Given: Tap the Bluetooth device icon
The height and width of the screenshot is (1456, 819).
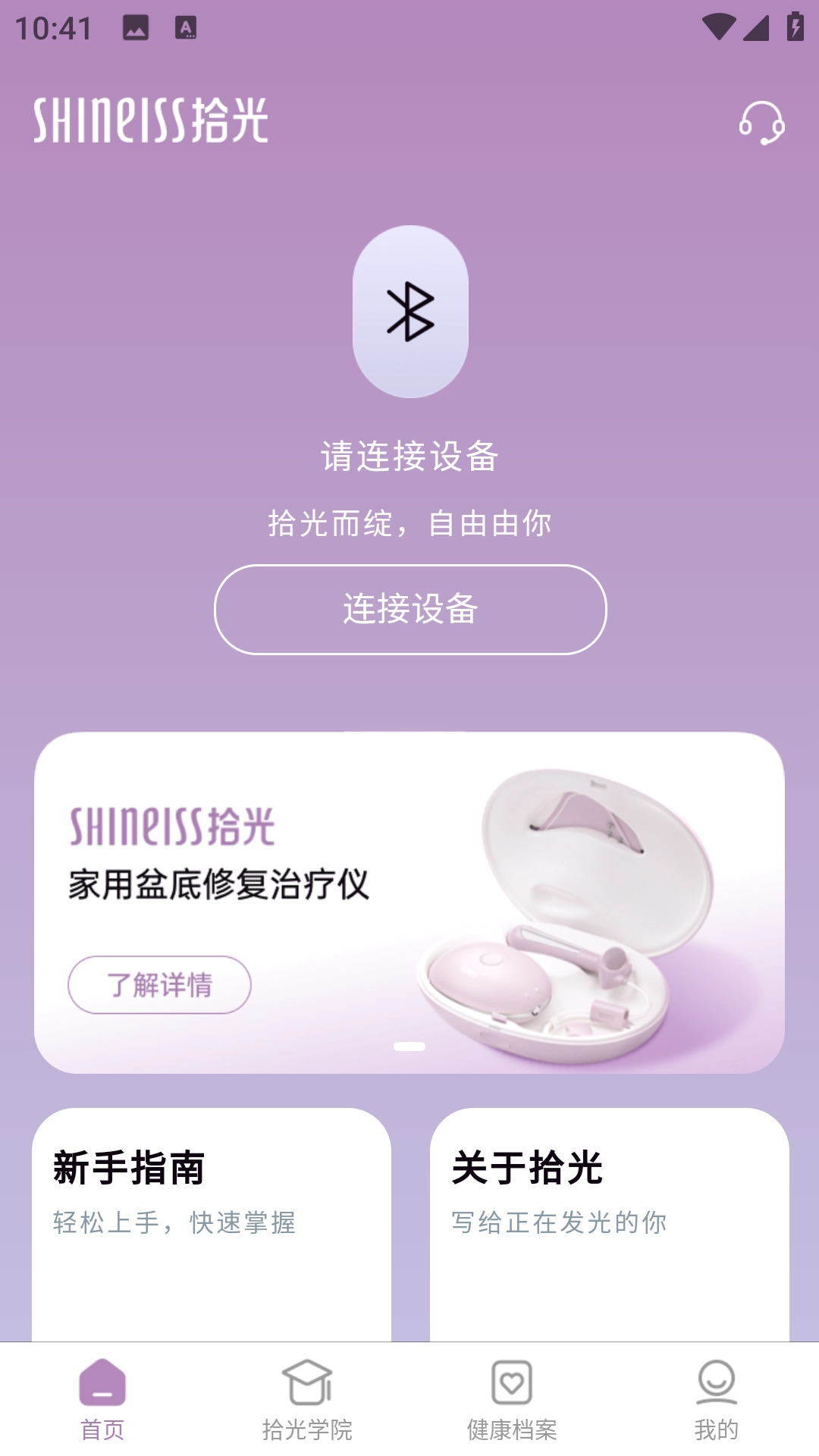Looking at the screenshot, I should pos(410,312).
